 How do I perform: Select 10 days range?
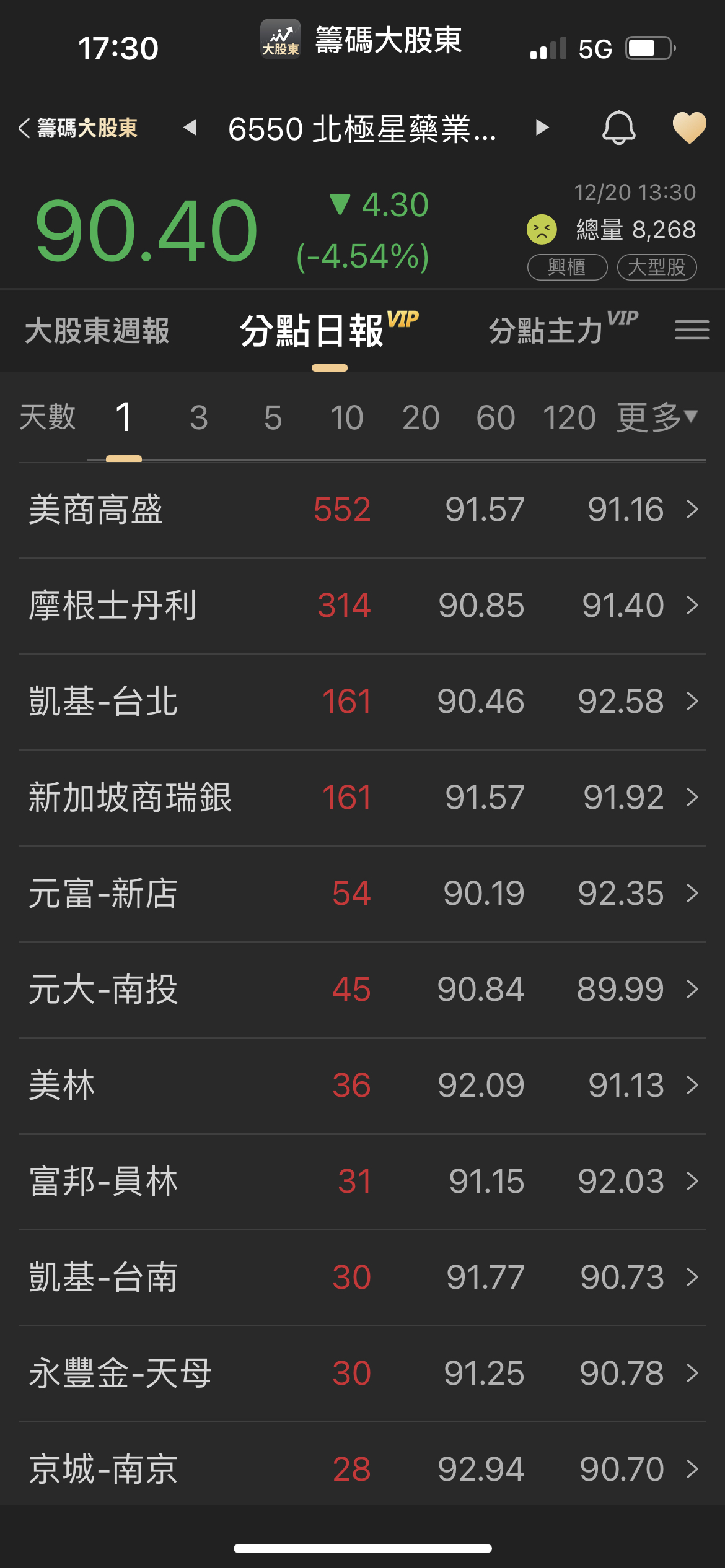pos(346,417)
